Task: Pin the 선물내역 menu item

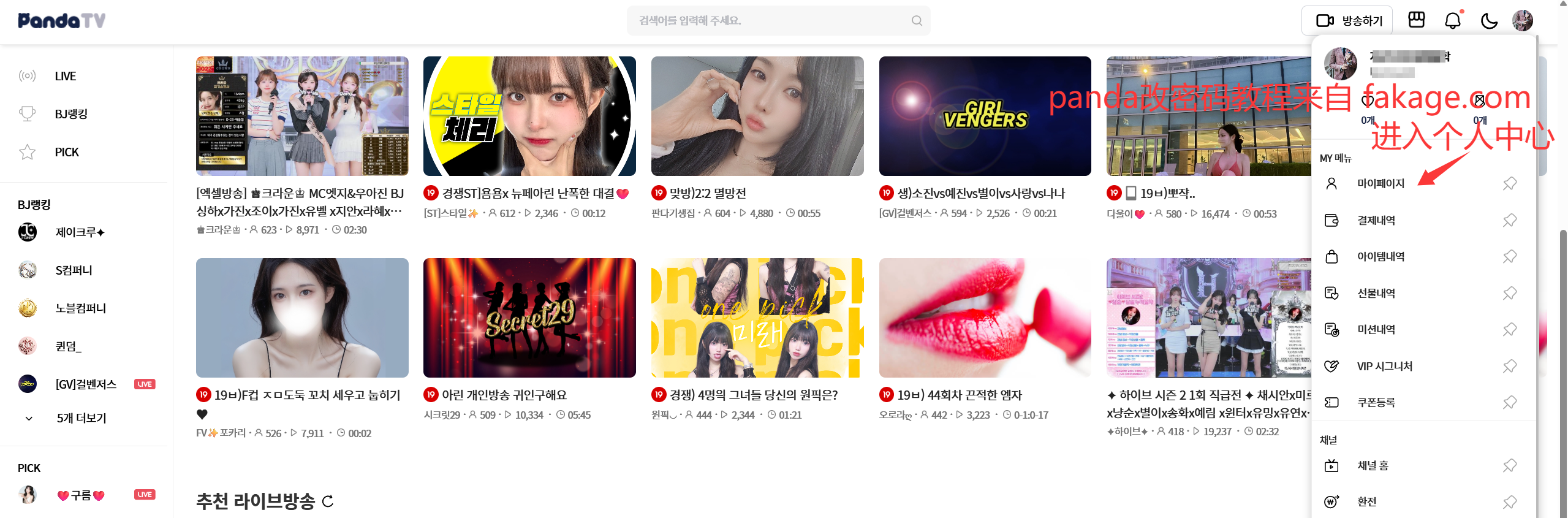Action: pyautogui.click(x=1509, y=293)
